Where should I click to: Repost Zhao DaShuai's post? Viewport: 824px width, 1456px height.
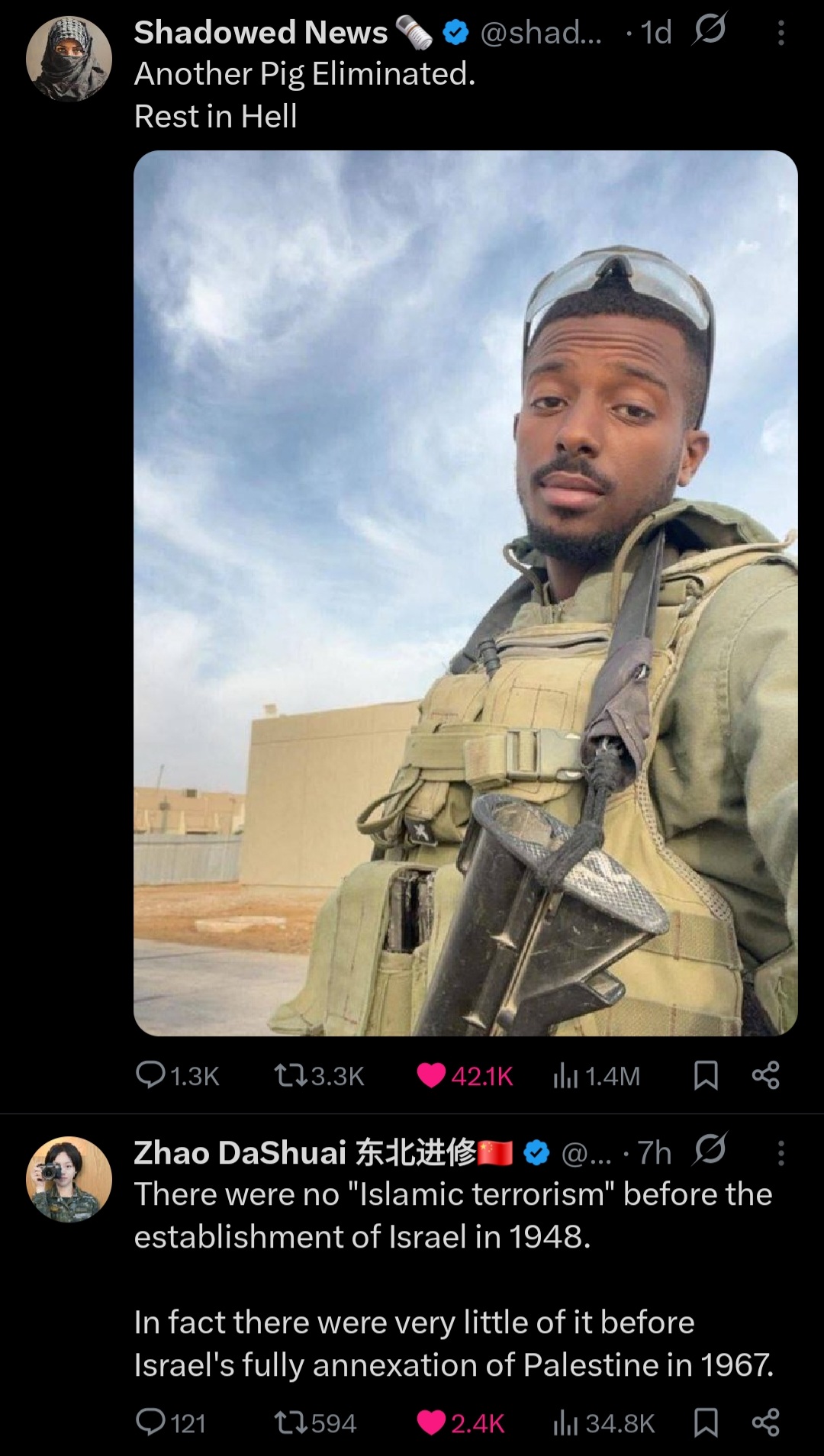coord(290,1422)
